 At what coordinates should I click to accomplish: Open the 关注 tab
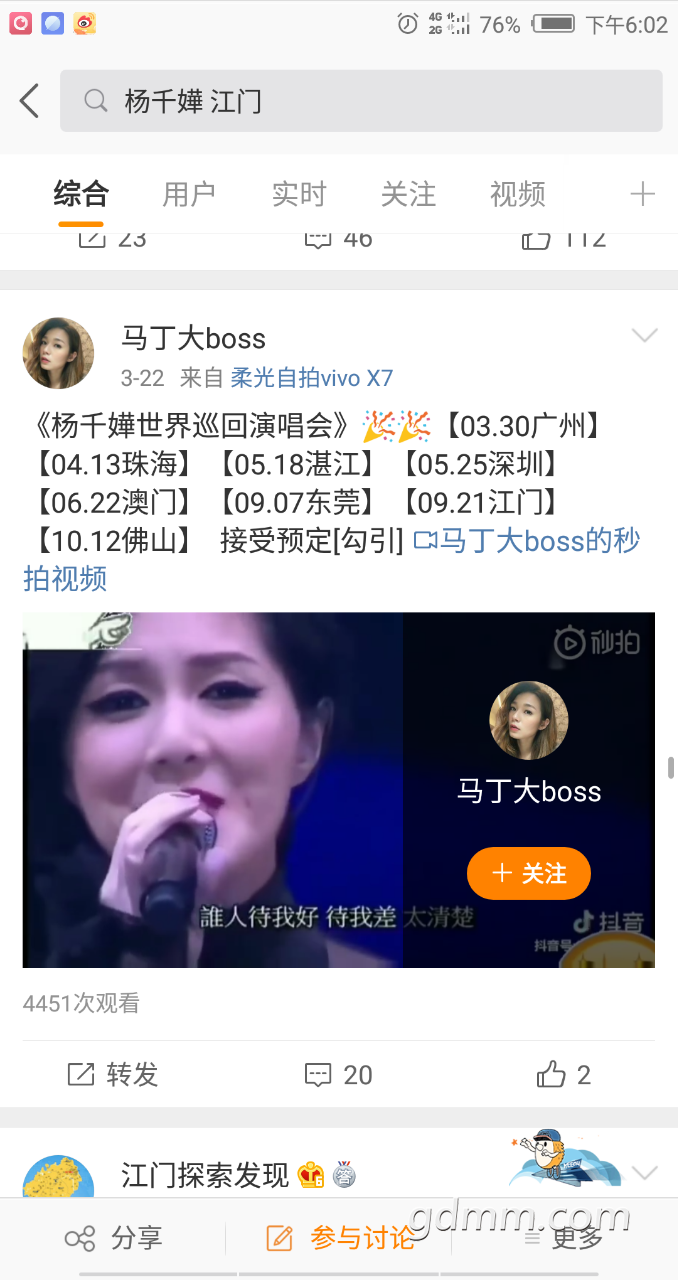pos(408,194)
